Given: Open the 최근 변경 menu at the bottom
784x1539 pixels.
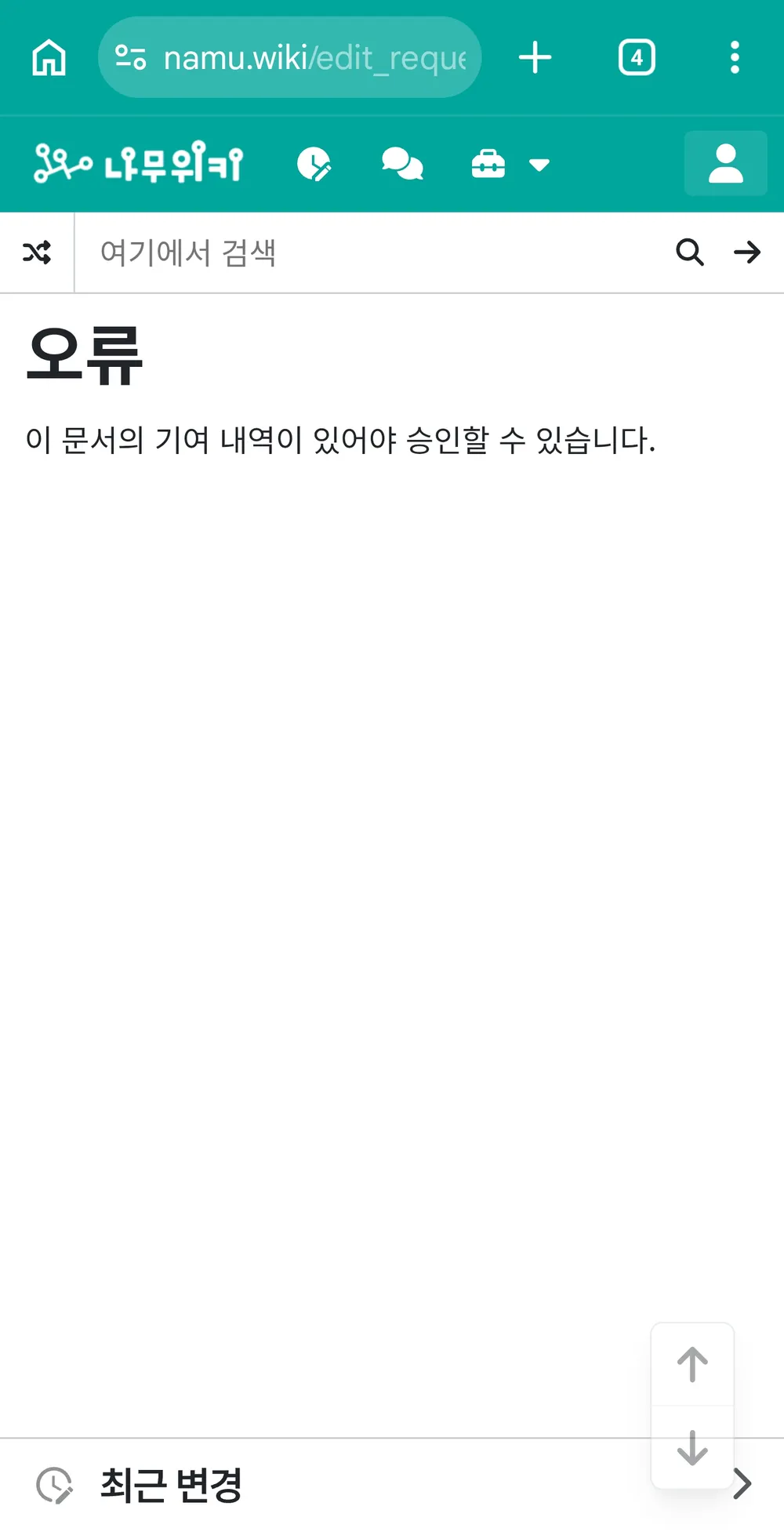Looking at the screenshot, I should 173,1482.
